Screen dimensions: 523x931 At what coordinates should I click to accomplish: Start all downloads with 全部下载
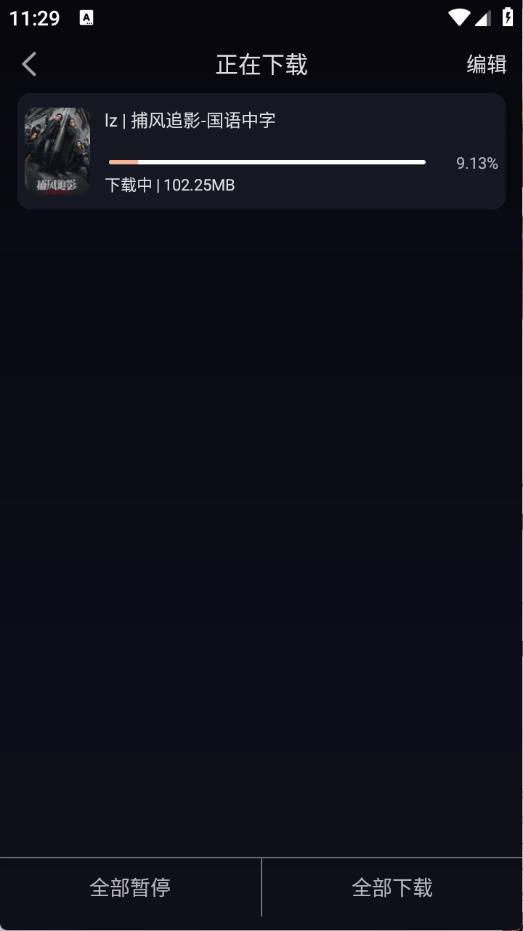pyautogui.click(x=392, y=887)
